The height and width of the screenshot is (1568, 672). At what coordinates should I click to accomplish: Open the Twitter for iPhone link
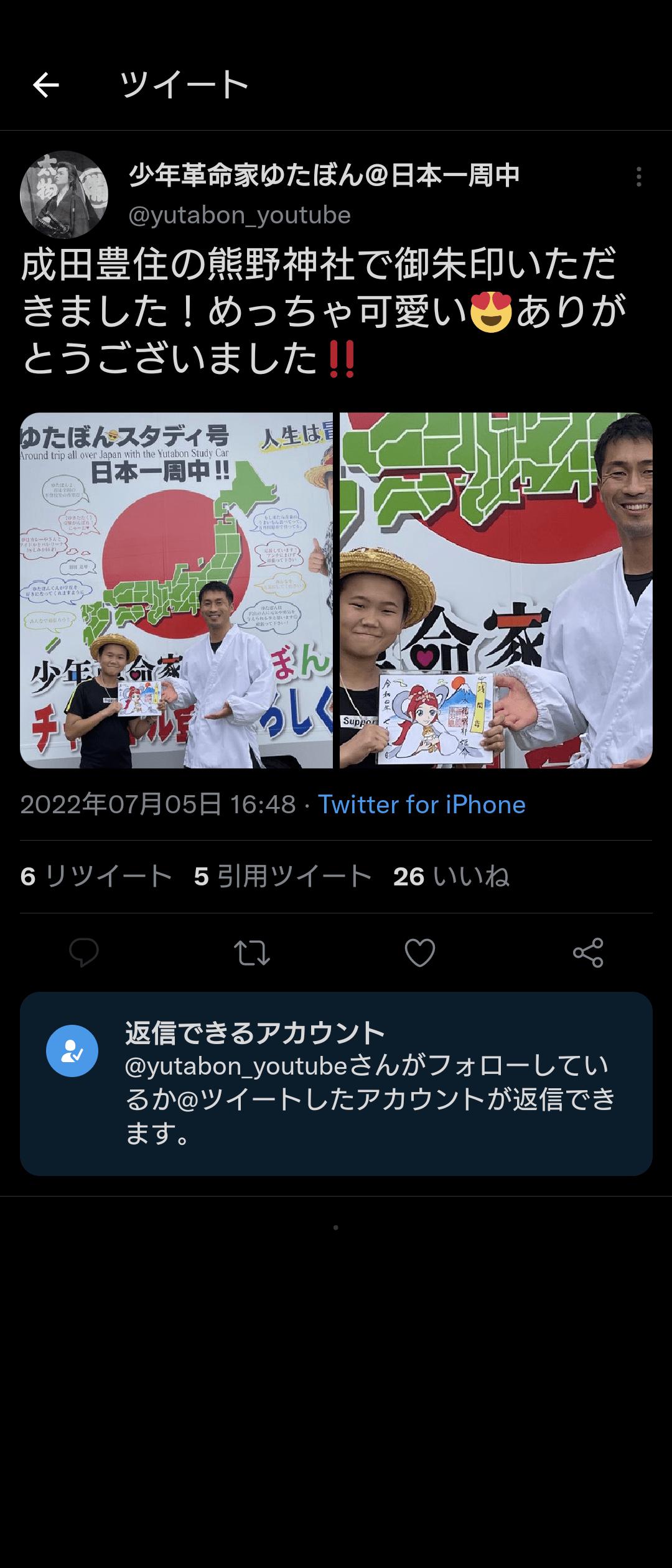pyautogui.click(x=422, y=805)
